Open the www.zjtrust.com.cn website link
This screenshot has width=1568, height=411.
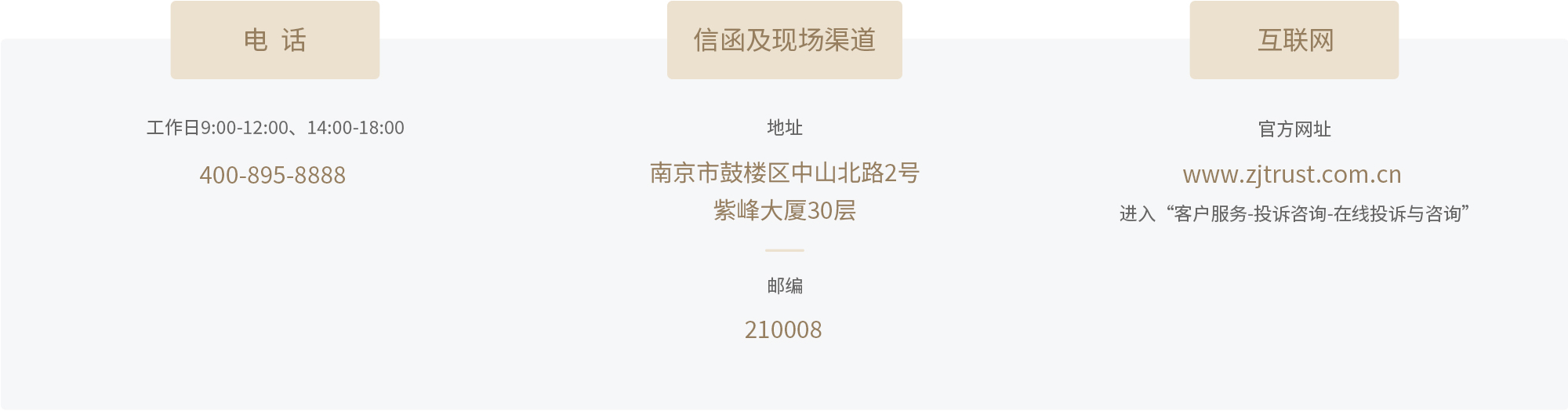1291,174
